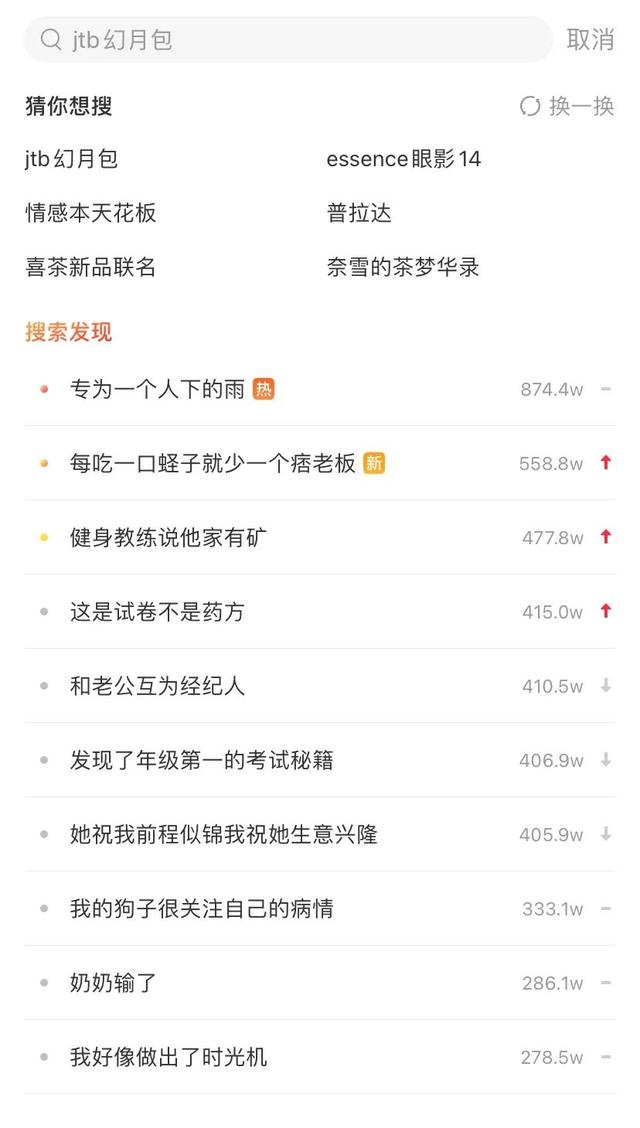Open trending topic 每吃一口蛏子就少一个痞老板
Image resolution: width=640 pixels, height=1128 pixels.
pyautogui.click(x=320, y=463)
